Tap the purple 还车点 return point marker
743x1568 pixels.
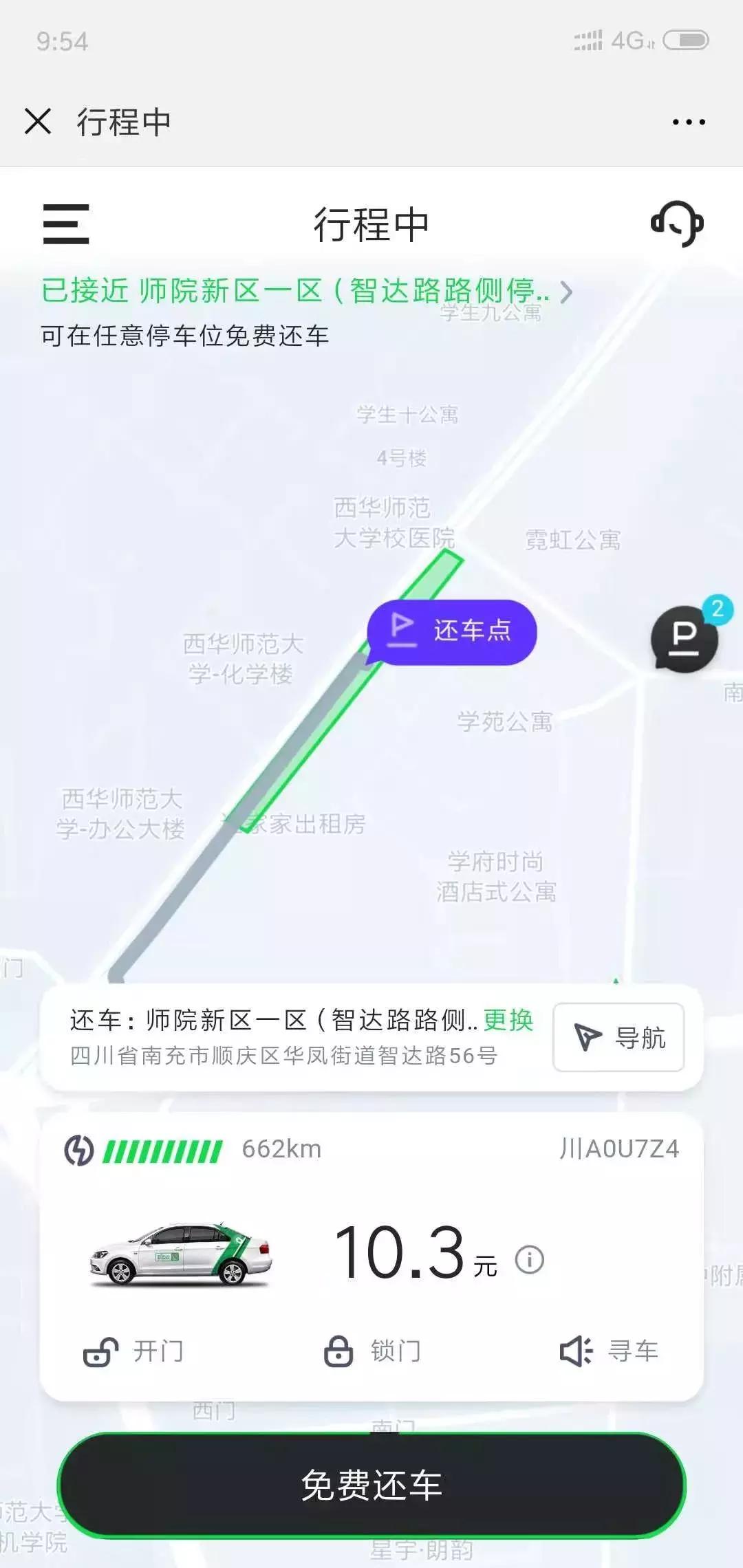[451, 633]
